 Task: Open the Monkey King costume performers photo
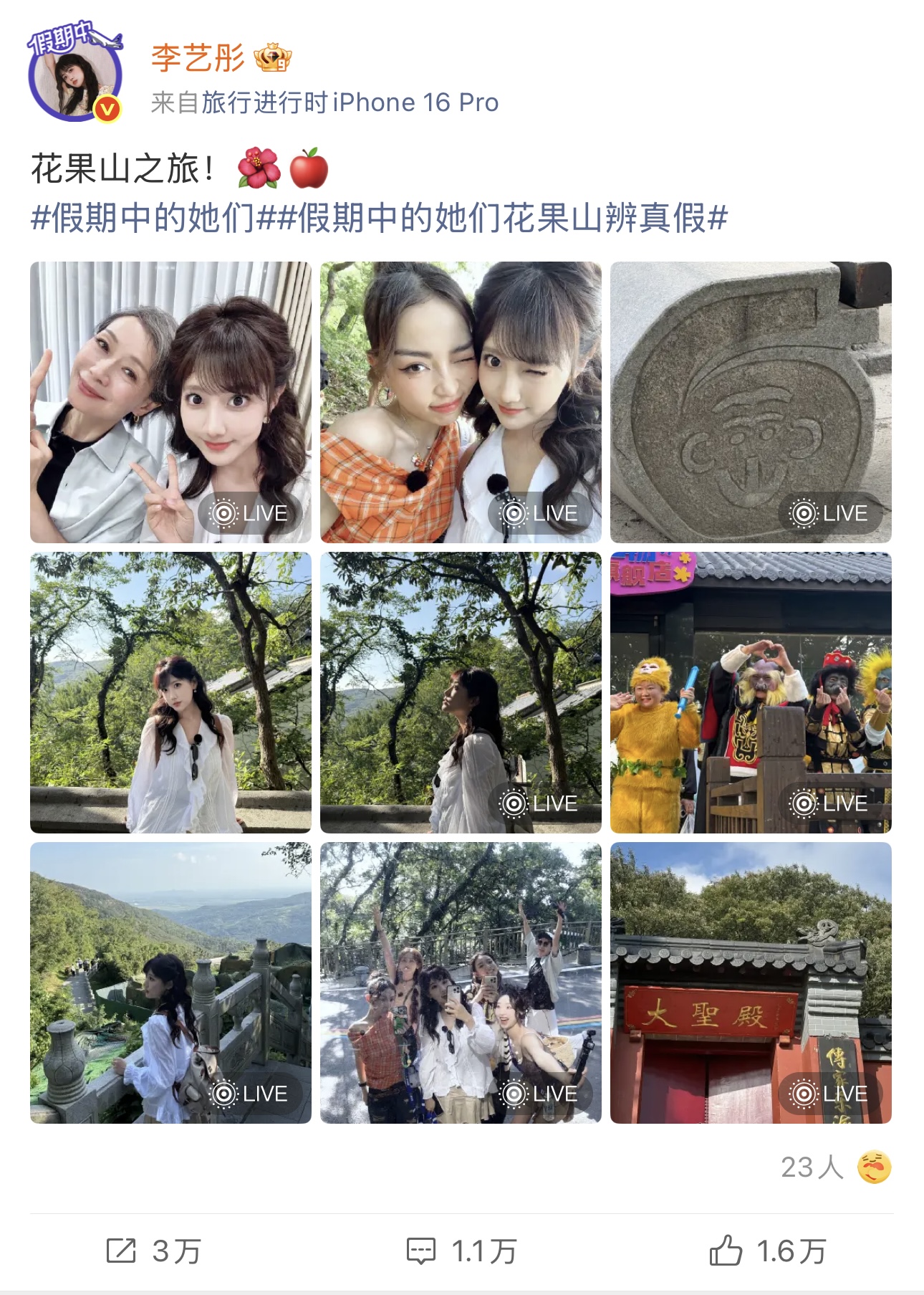[751, 692]
